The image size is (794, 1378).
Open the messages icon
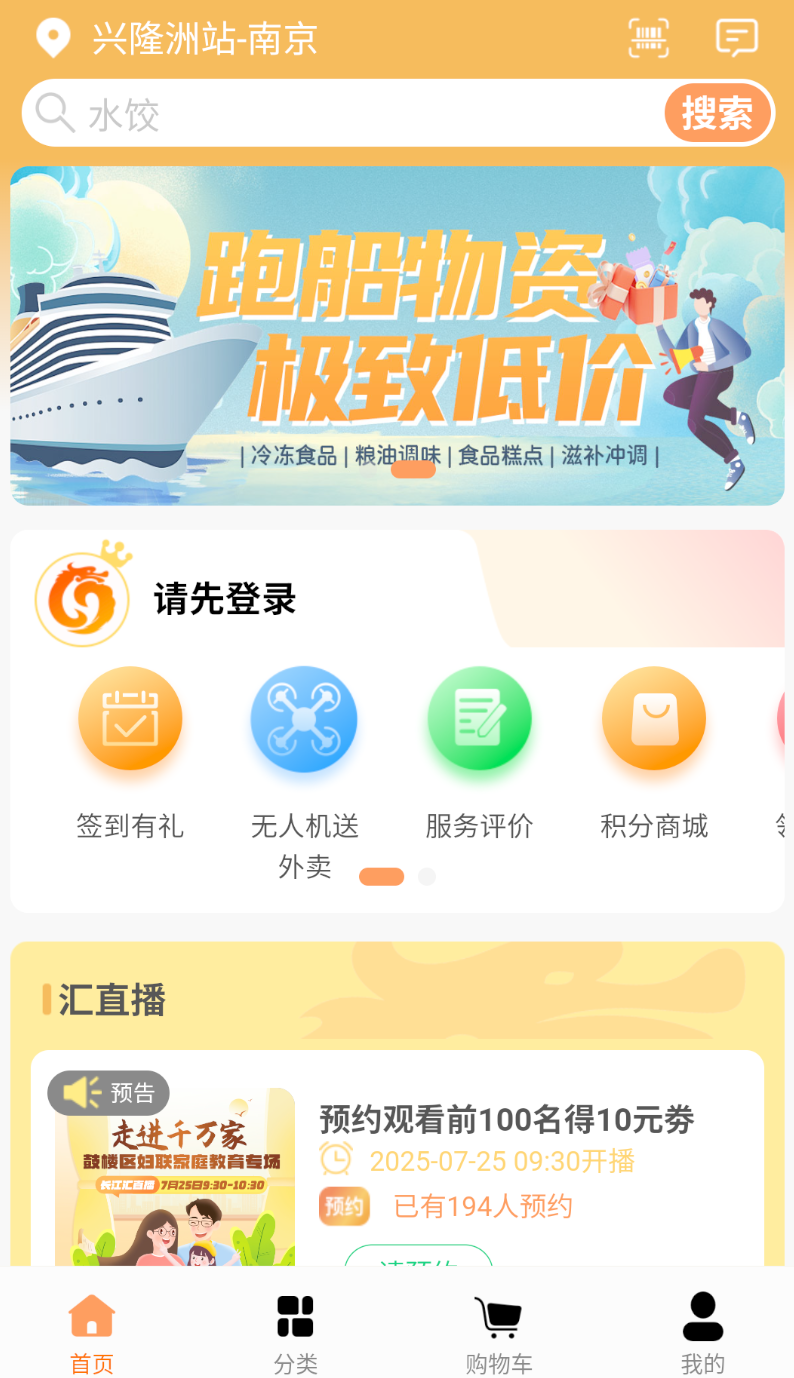pyautogui.click(x=737, y=38)
